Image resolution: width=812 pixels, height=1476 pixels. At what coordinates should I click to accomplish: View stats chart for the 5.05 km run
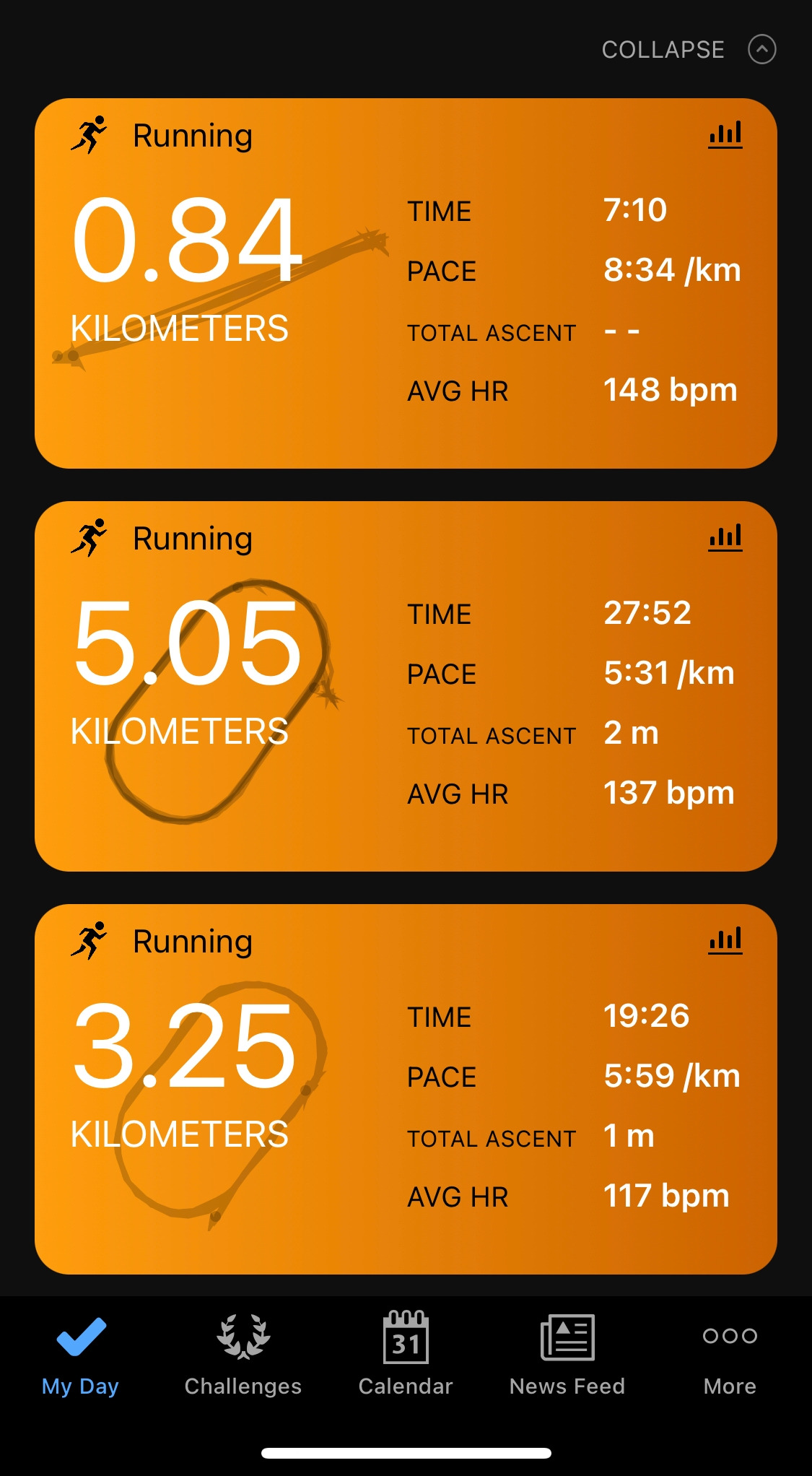(x=725, y=538)
